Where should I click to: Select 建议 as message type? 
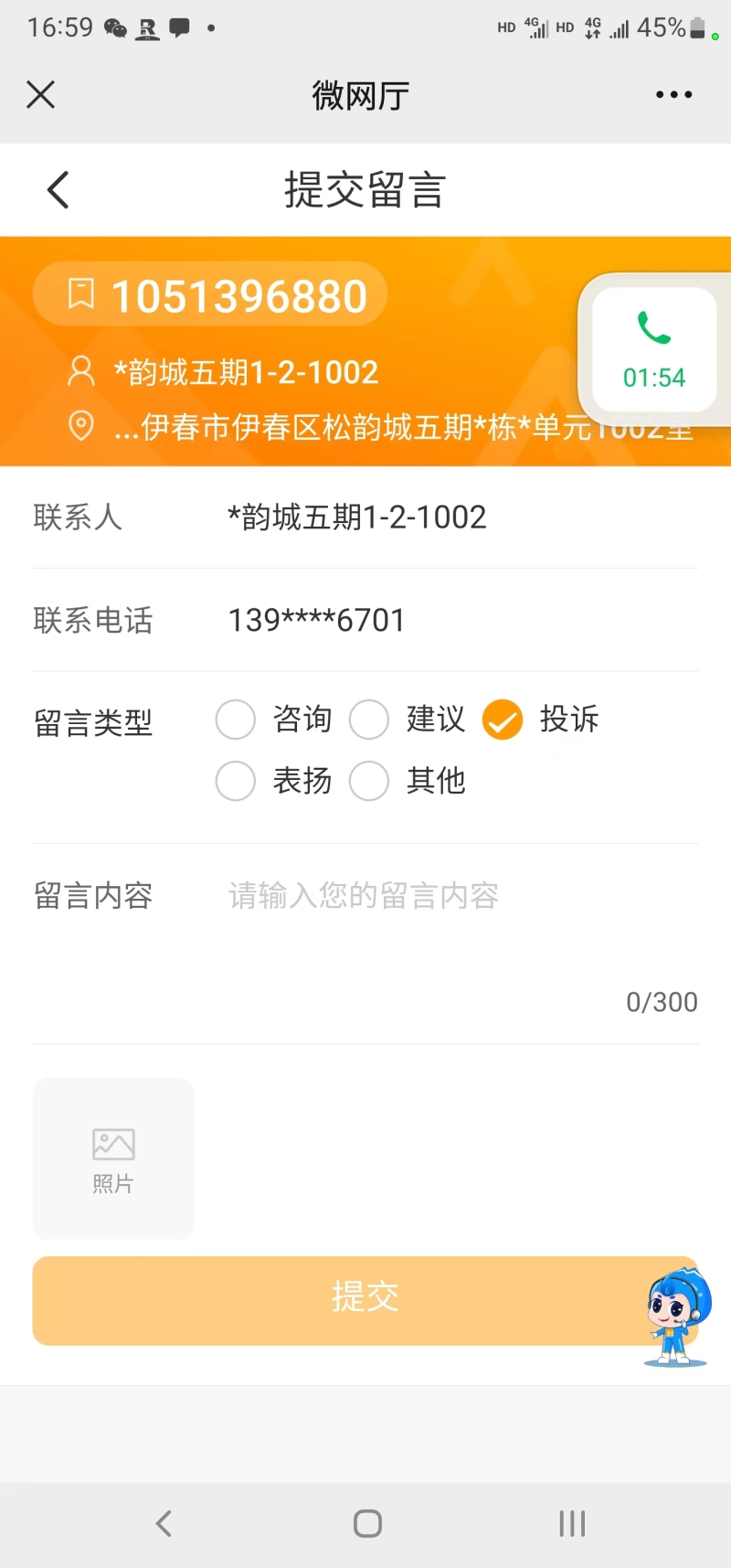370,720
